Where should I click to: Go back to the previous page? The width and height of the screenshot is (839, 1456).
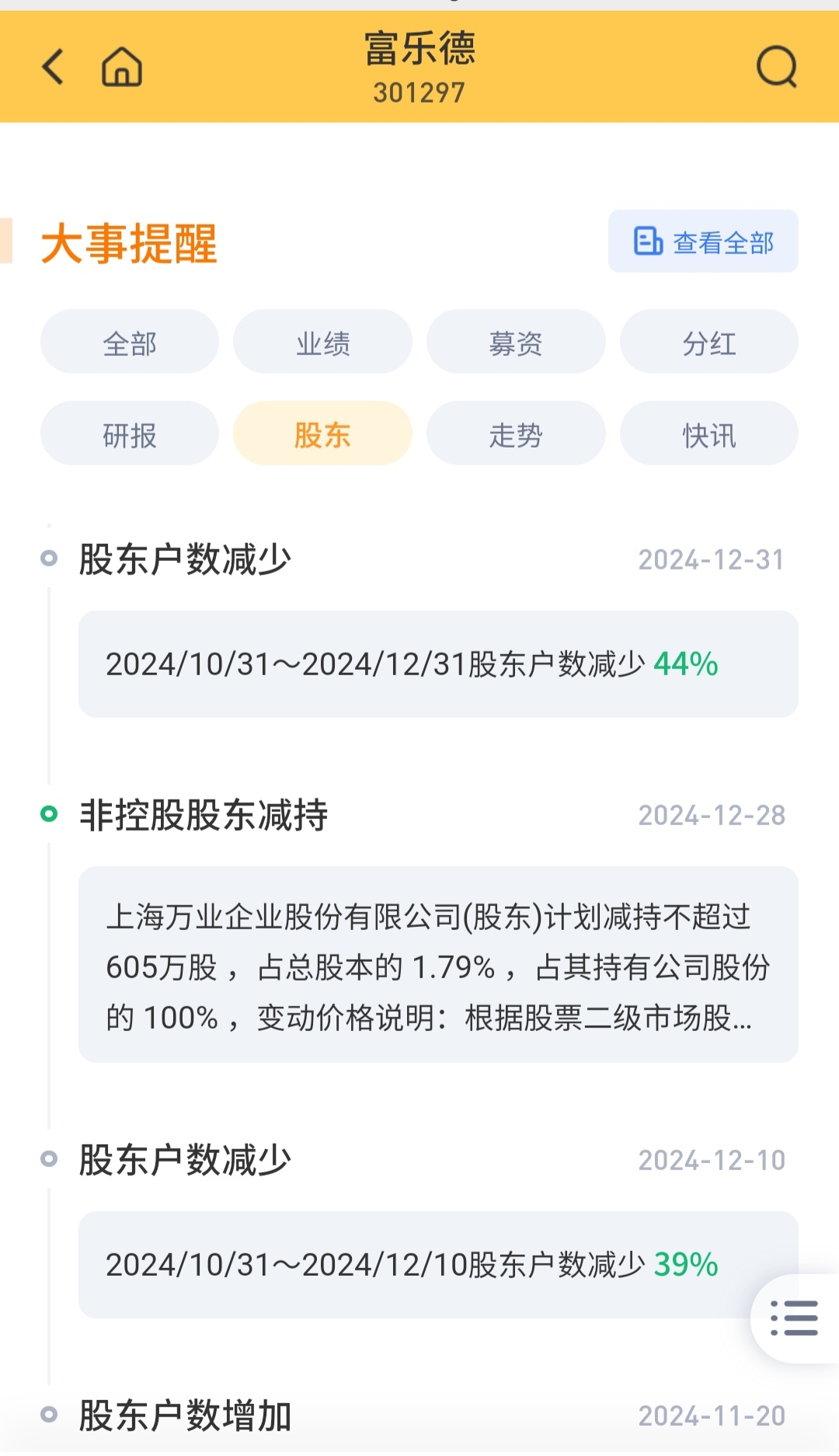coord(53,67)
